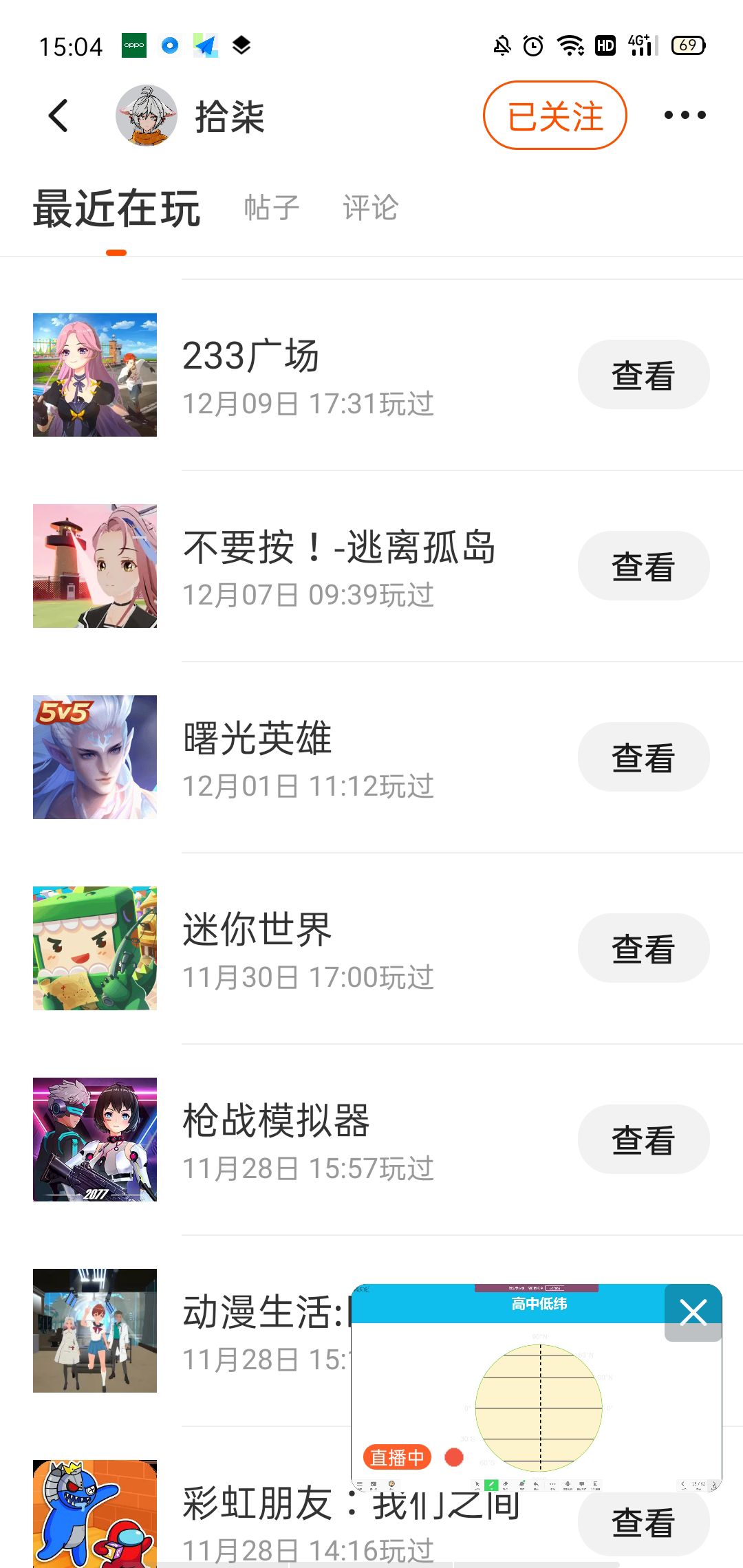Open the 迷你世界 game icon
The height and width of the screenshot is (1568, 743).
[95, 948]
